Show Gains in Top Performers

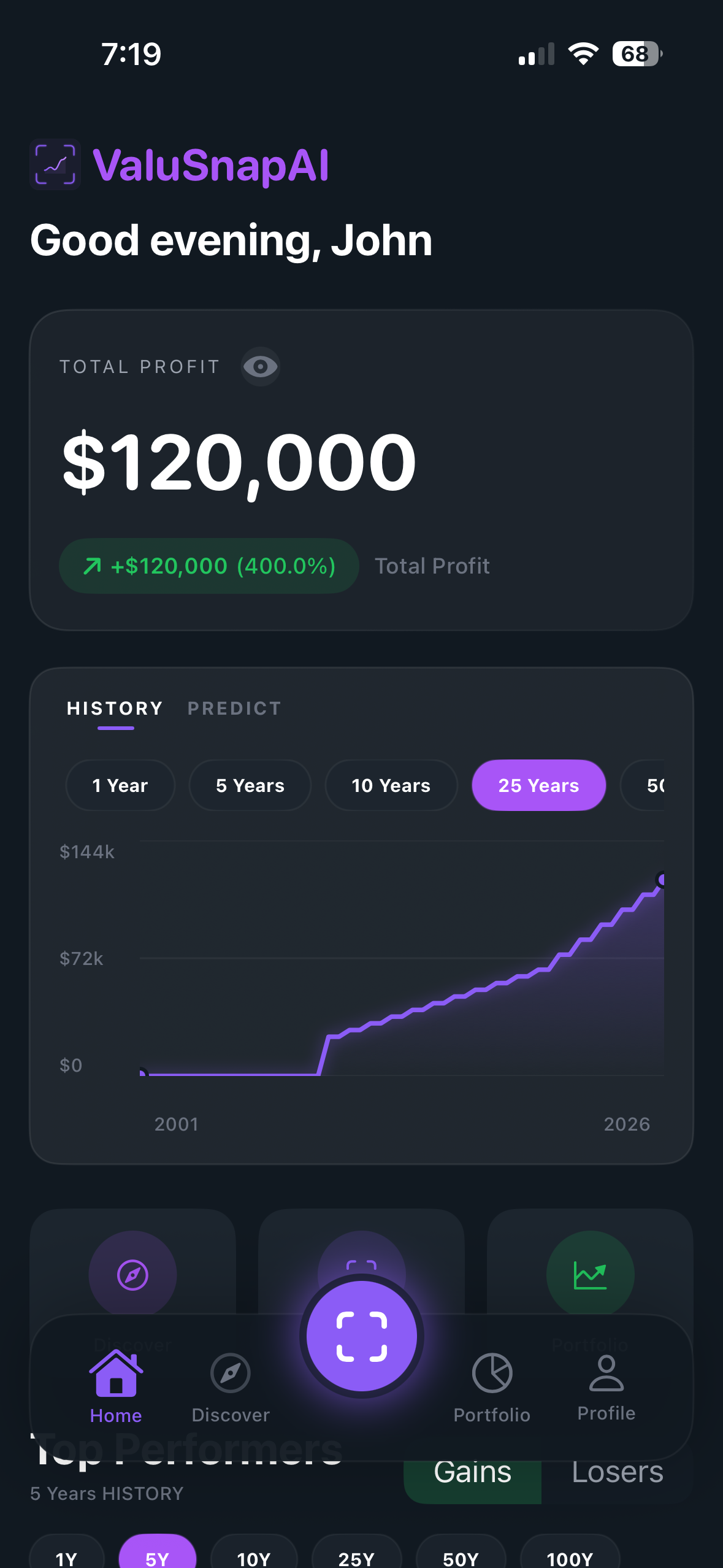[x=472, y=1472]
